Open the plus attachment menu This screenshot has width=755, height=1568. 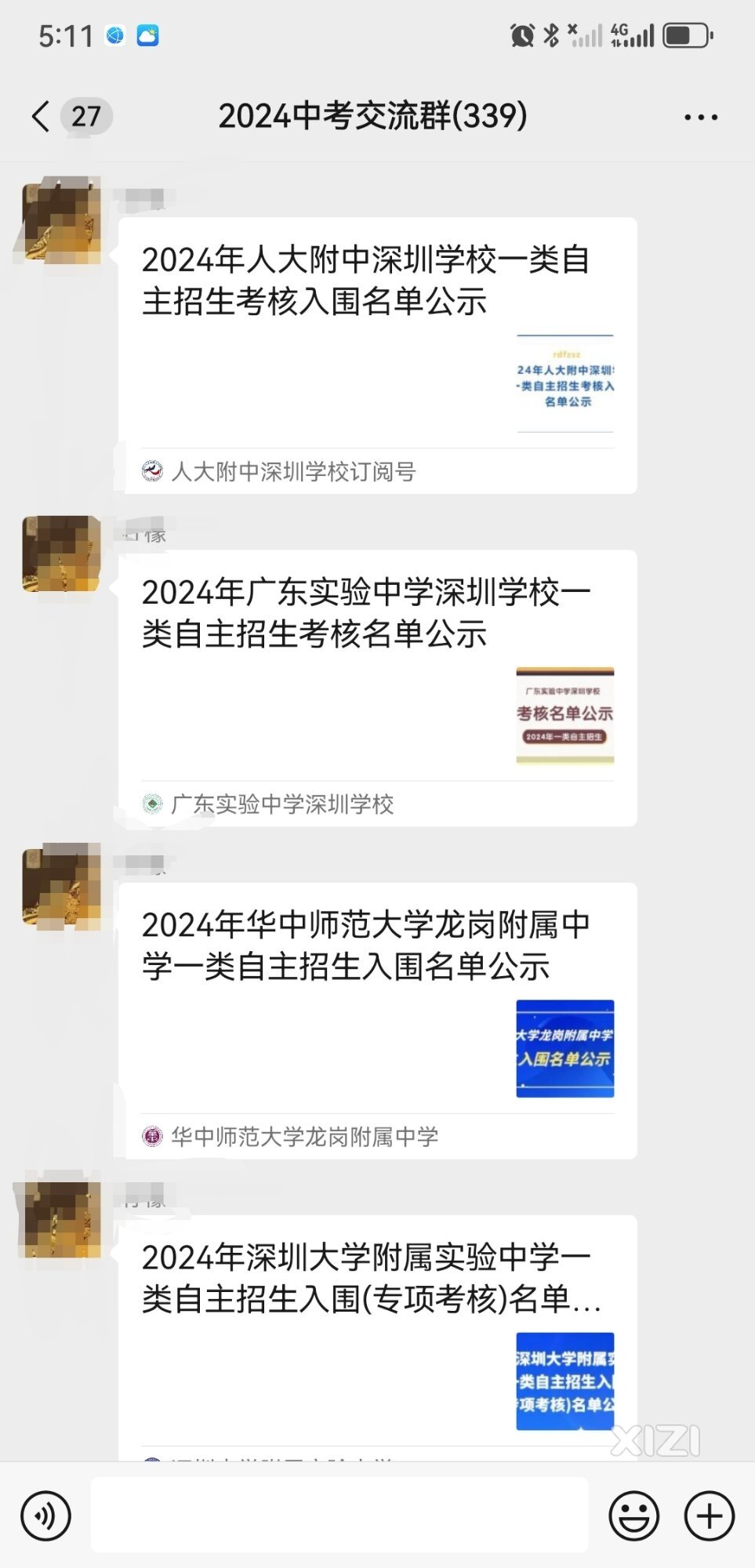tap(709, 1515)
